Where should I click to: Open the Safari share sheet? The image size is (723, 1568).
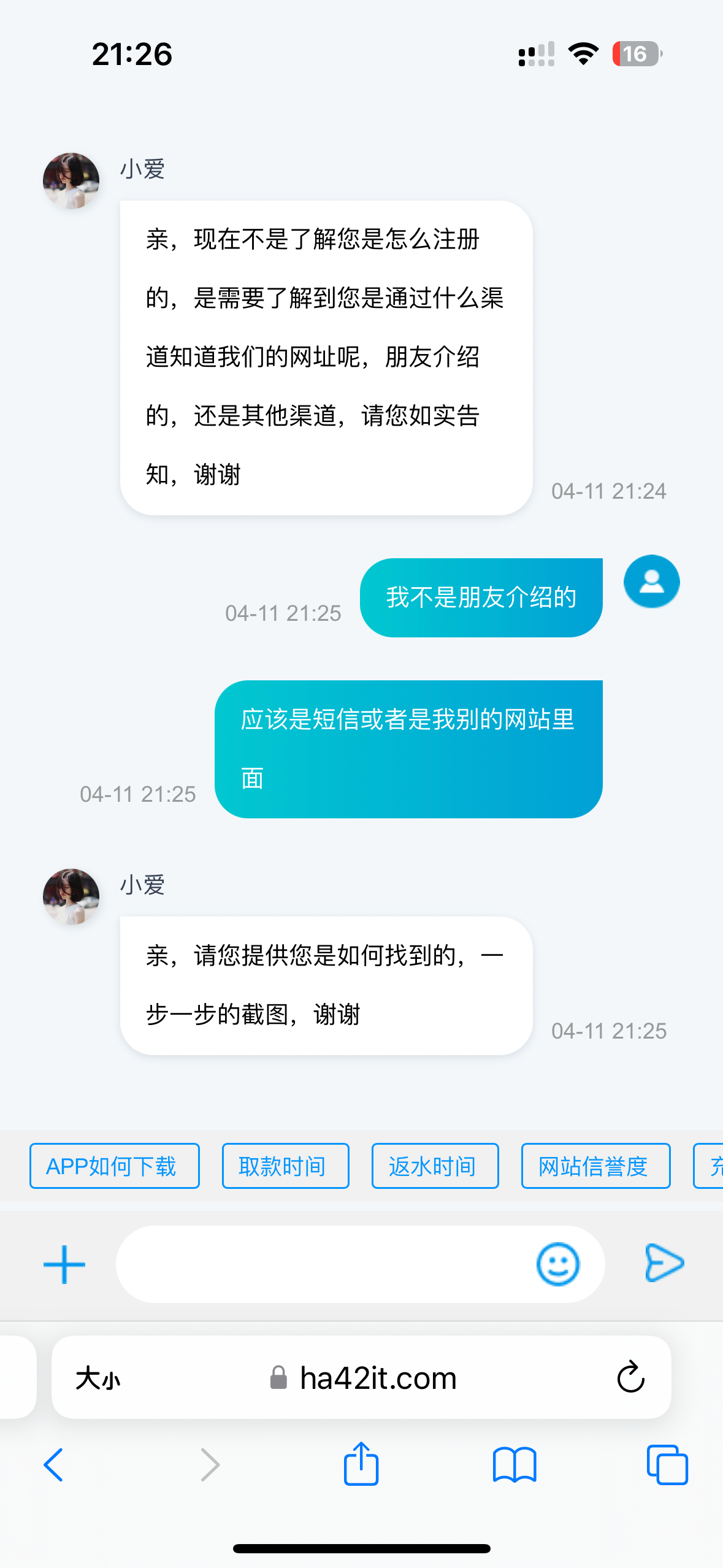(x=361, y=1464)
